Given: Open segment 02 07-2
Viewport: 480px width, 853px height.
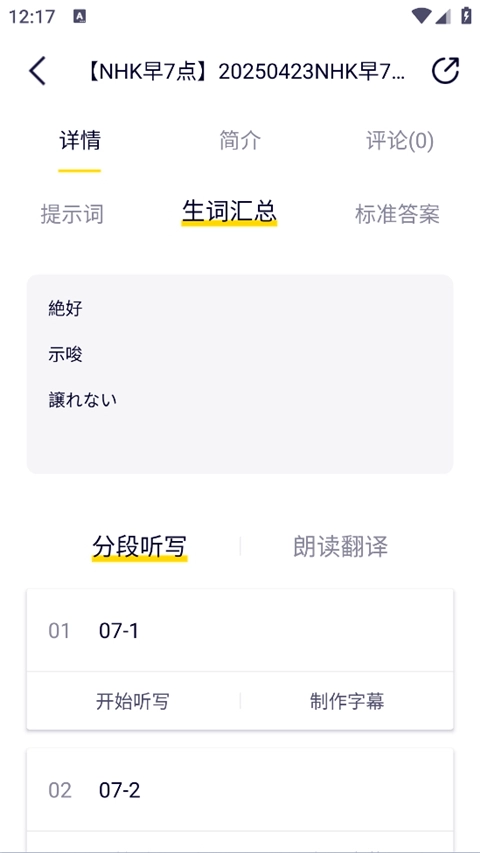Looking at the screenshot, I should 240,790.
